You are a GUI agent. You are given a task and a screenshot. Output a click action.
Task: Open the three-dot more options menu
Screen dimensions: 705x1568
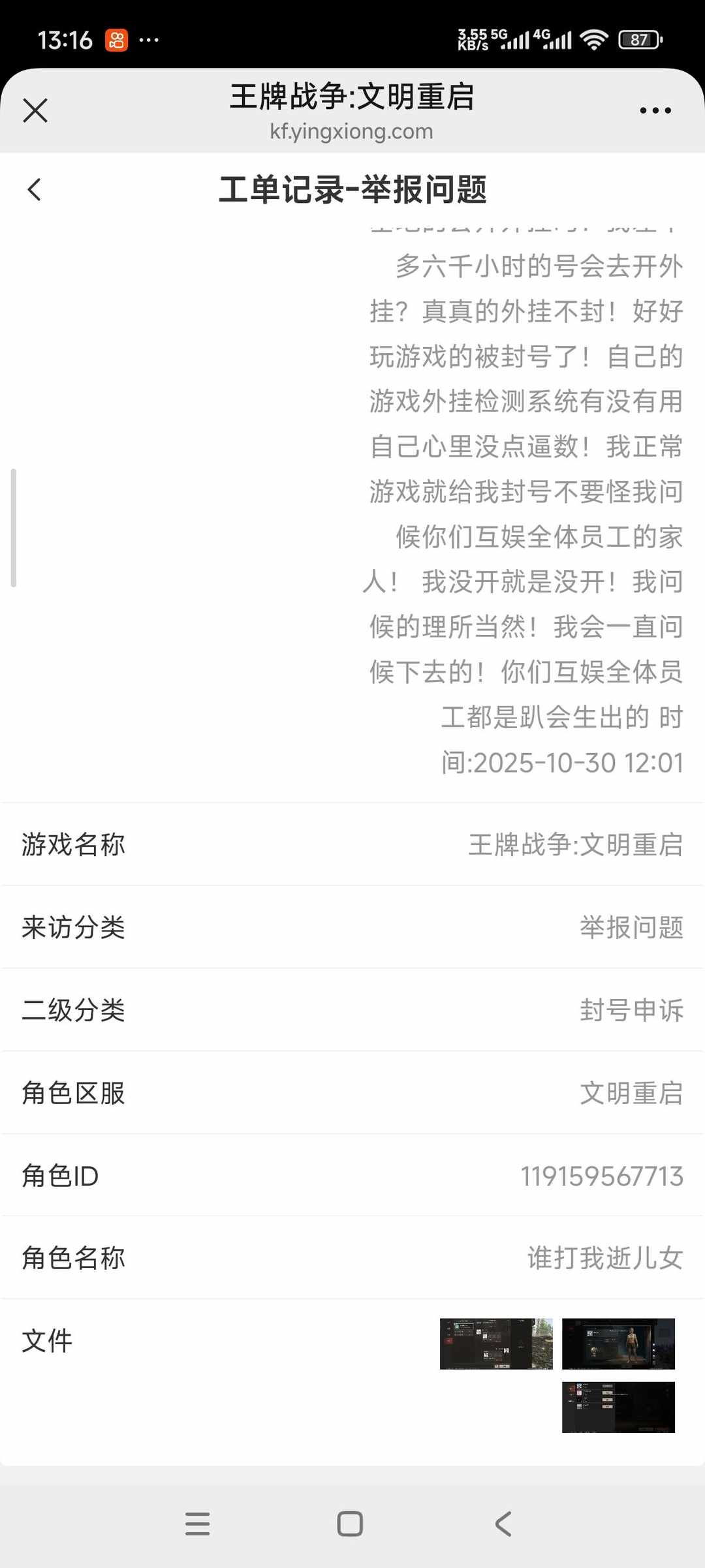pyautogui.click(x=655, y=110)
